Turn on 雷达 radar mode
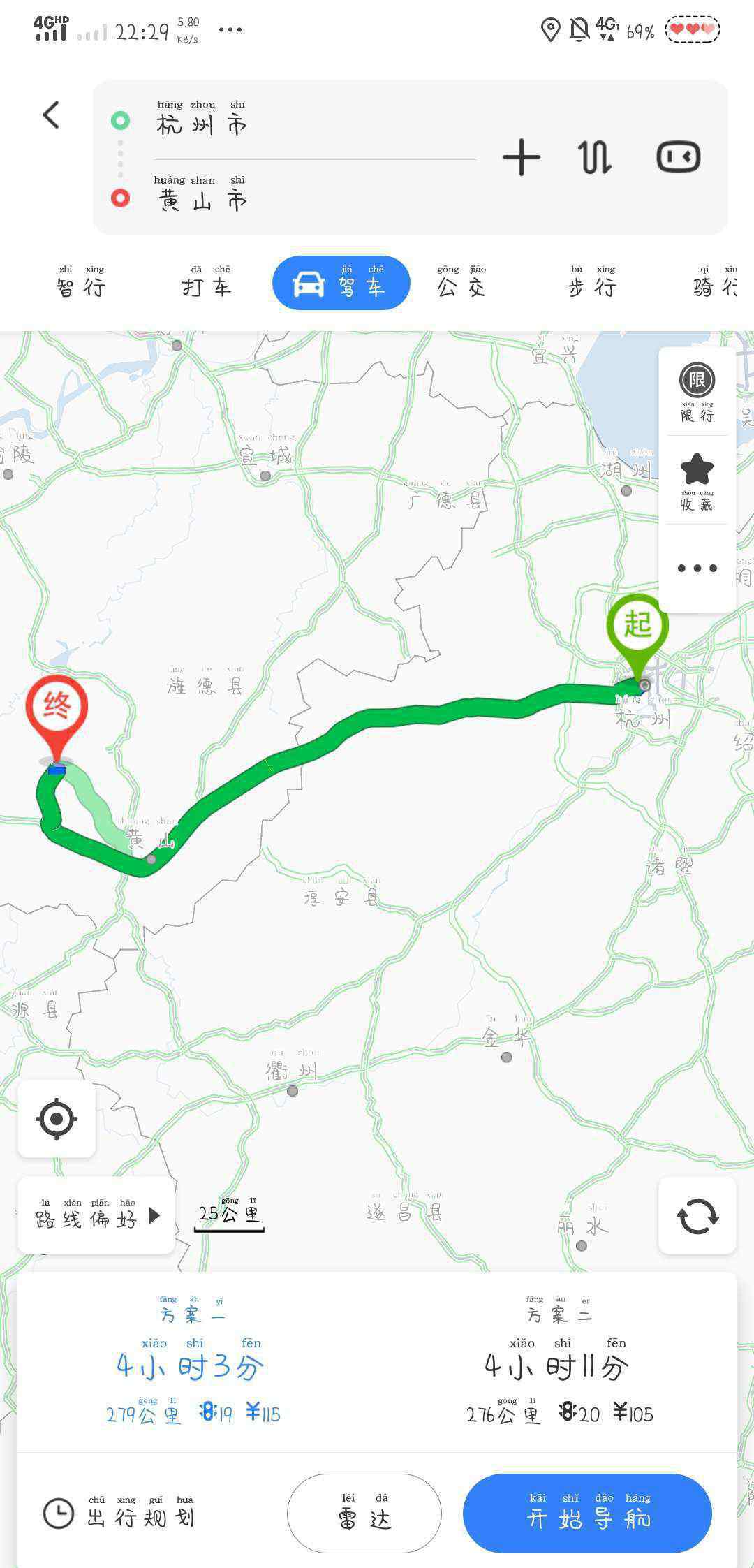754x1568 pixels. pos(364,1514)
